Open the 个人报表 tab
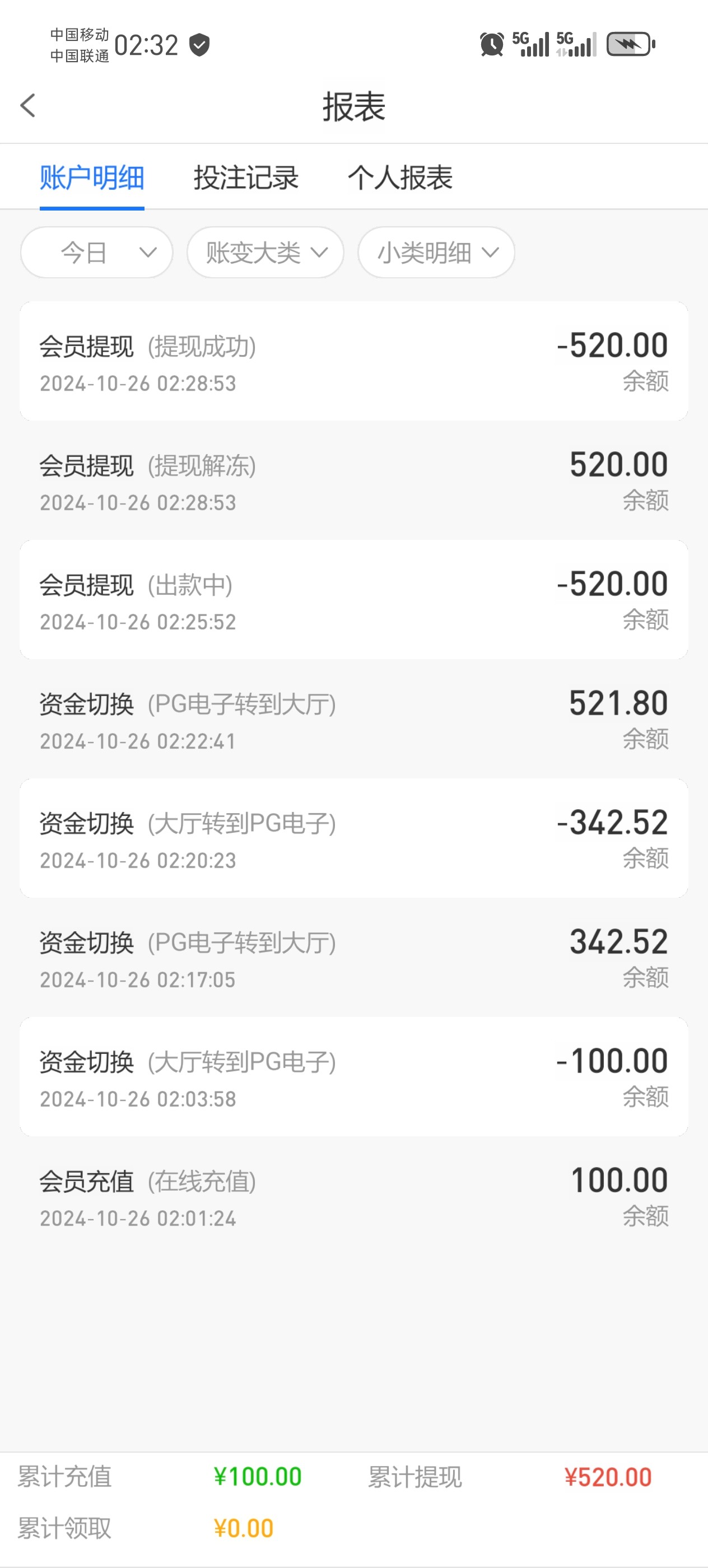The height and width of the screenshot is (1568, 708). pyautogui.click(x=400, y=178)
